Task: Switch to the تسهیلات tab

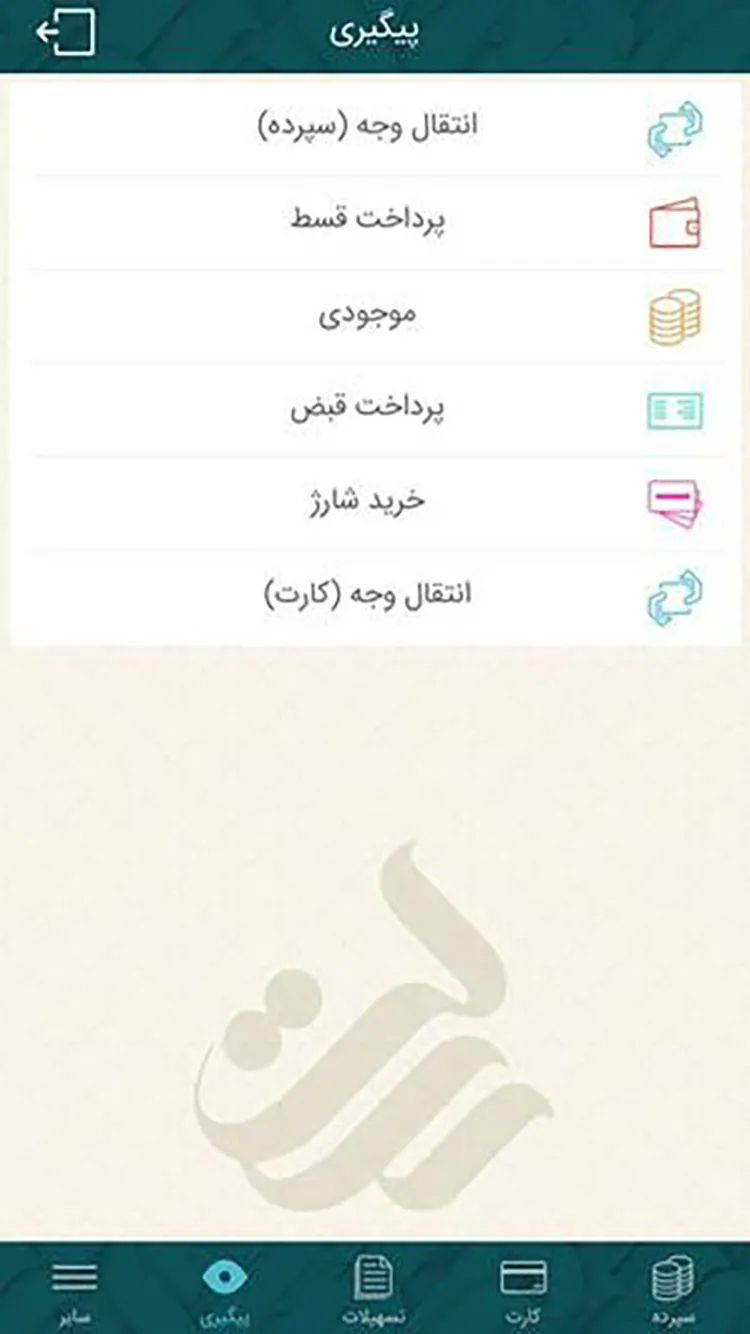Action: 373,1289
